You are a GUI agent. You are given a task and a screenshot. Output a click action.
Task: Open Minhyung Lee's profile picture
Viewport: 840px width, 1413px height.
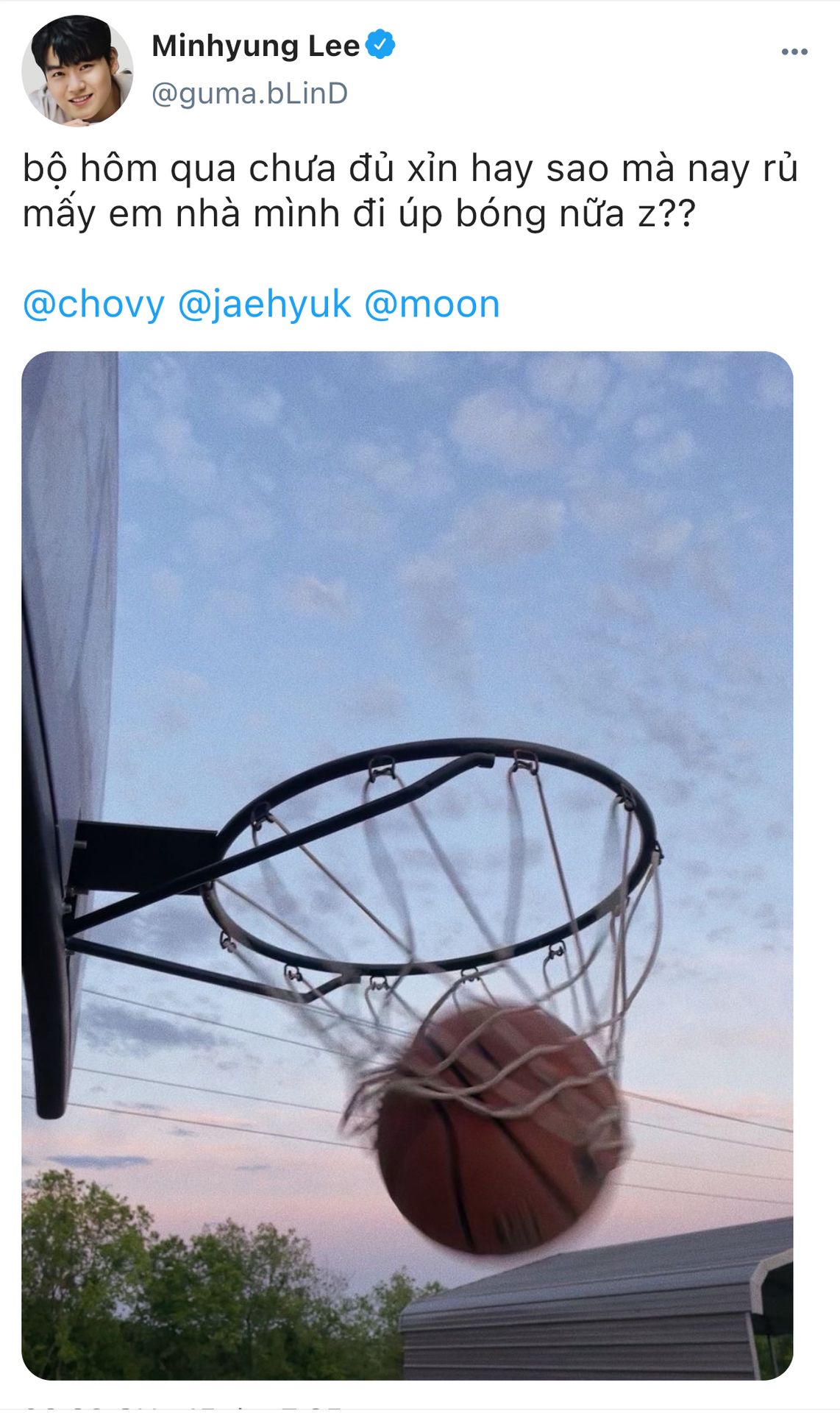click(77, 71)
